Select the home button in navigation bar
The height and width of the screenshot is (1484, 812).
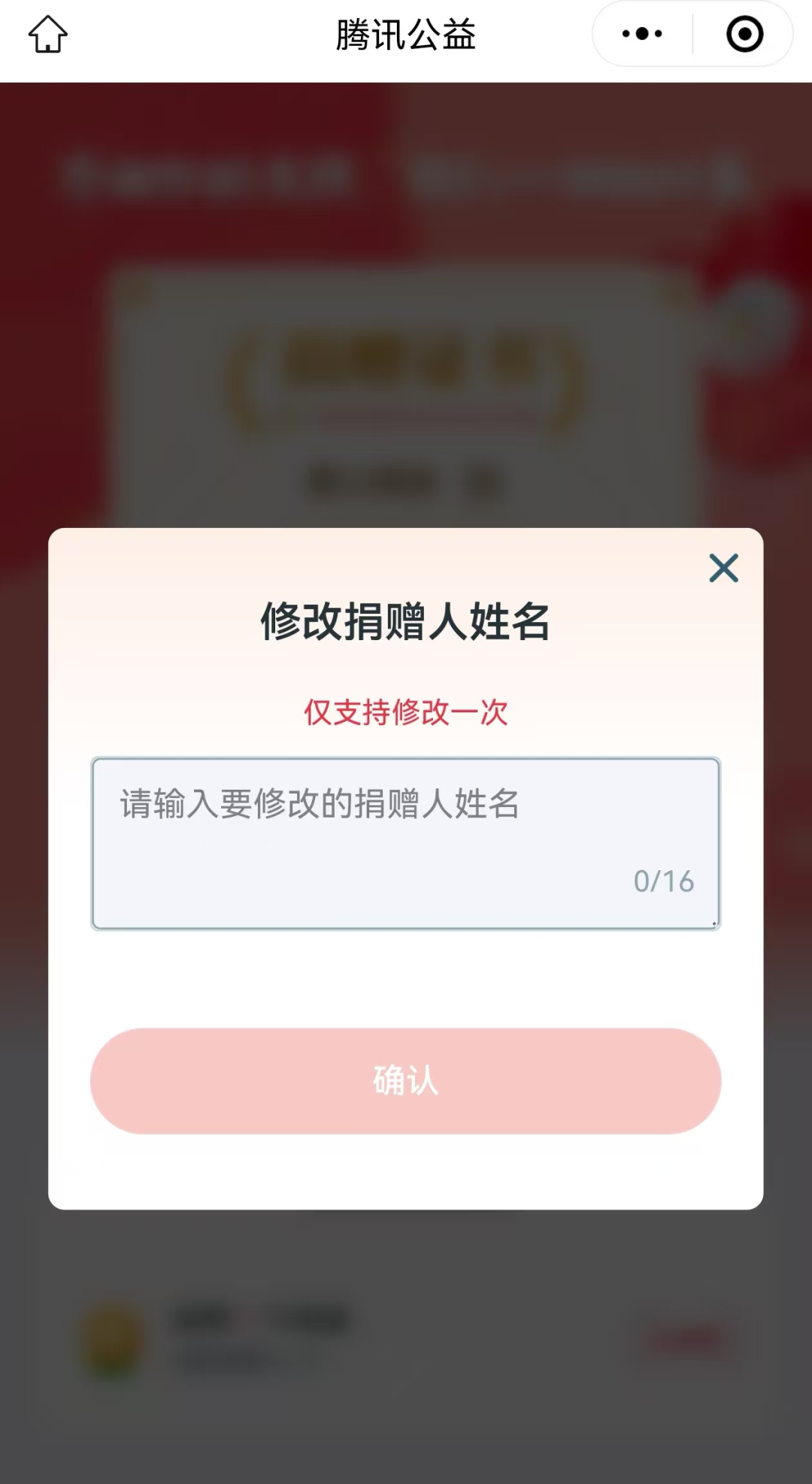coord(47,34)
